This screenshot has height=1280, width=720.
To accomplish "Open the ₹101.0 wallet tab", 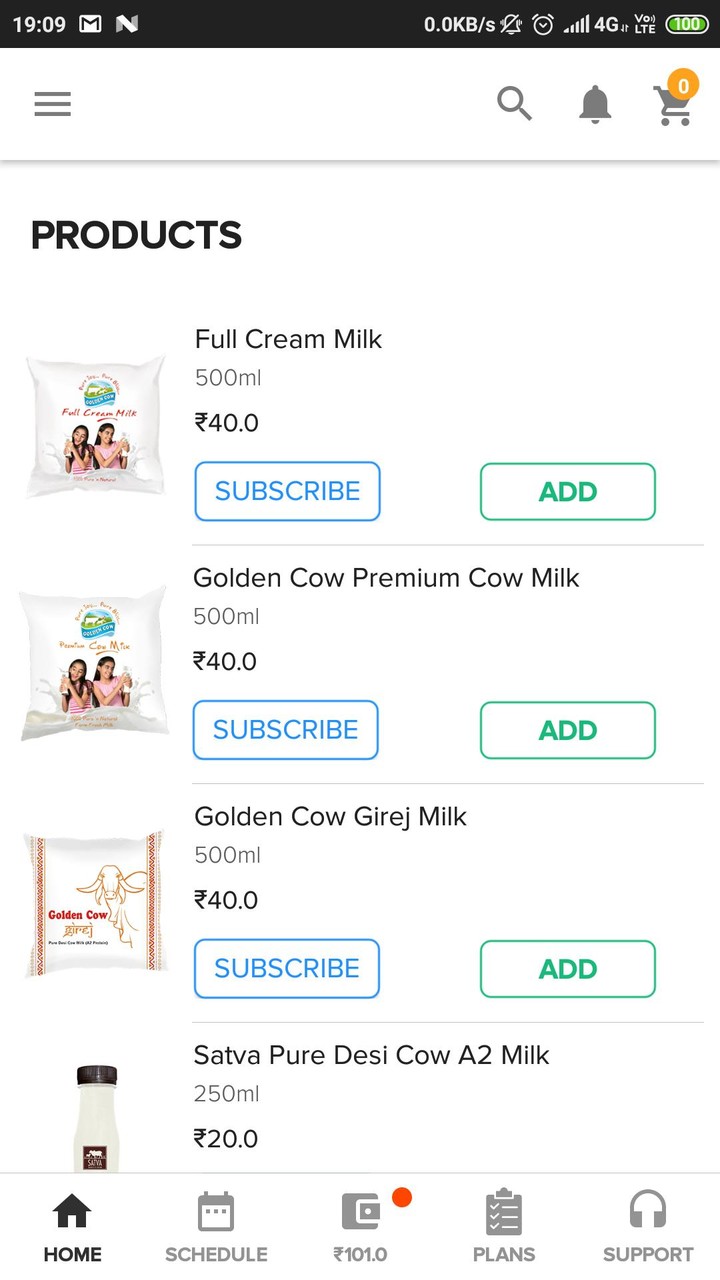I will (x=360, y=1227).
